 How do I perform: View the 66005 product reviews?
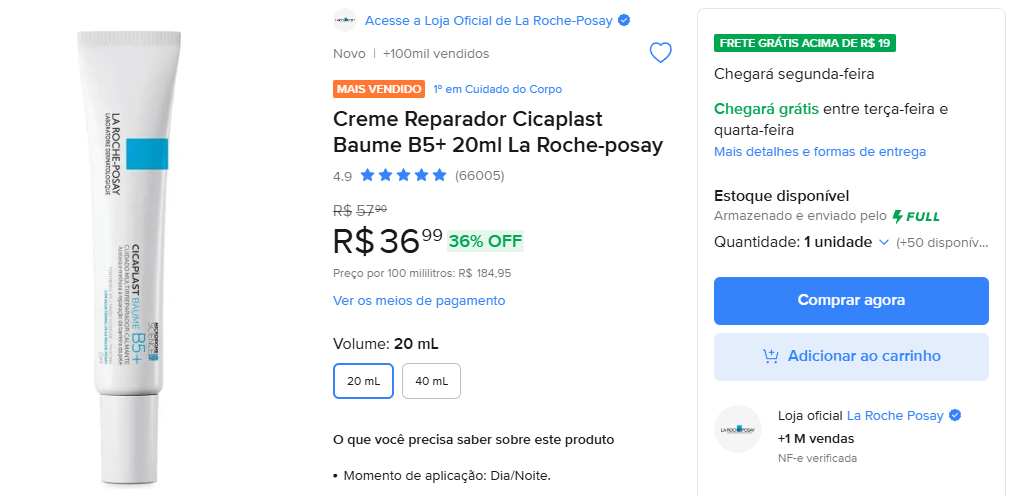coord(479,176)
